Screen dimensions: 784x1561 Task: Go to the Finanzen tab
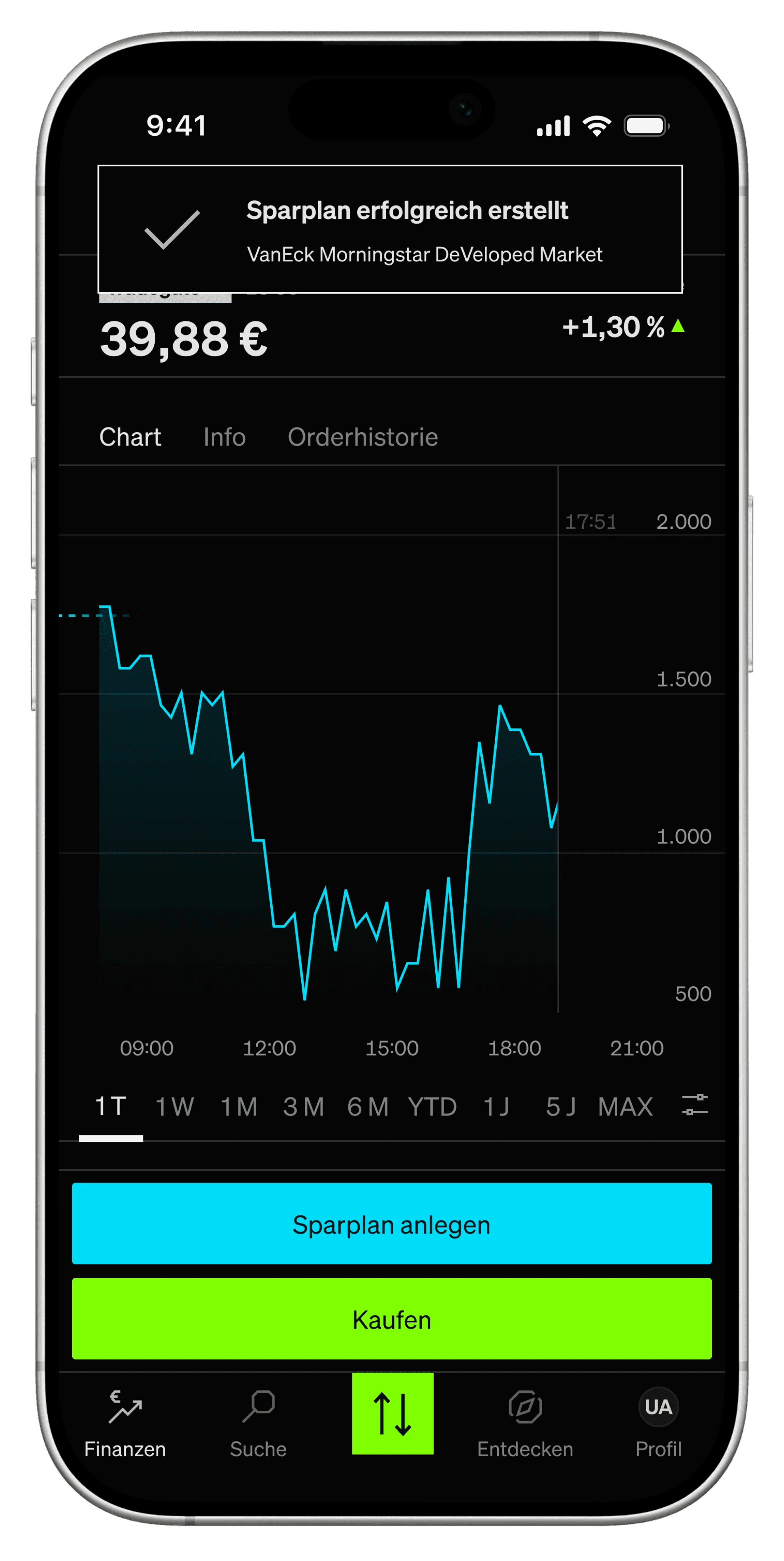point(125,1423)
